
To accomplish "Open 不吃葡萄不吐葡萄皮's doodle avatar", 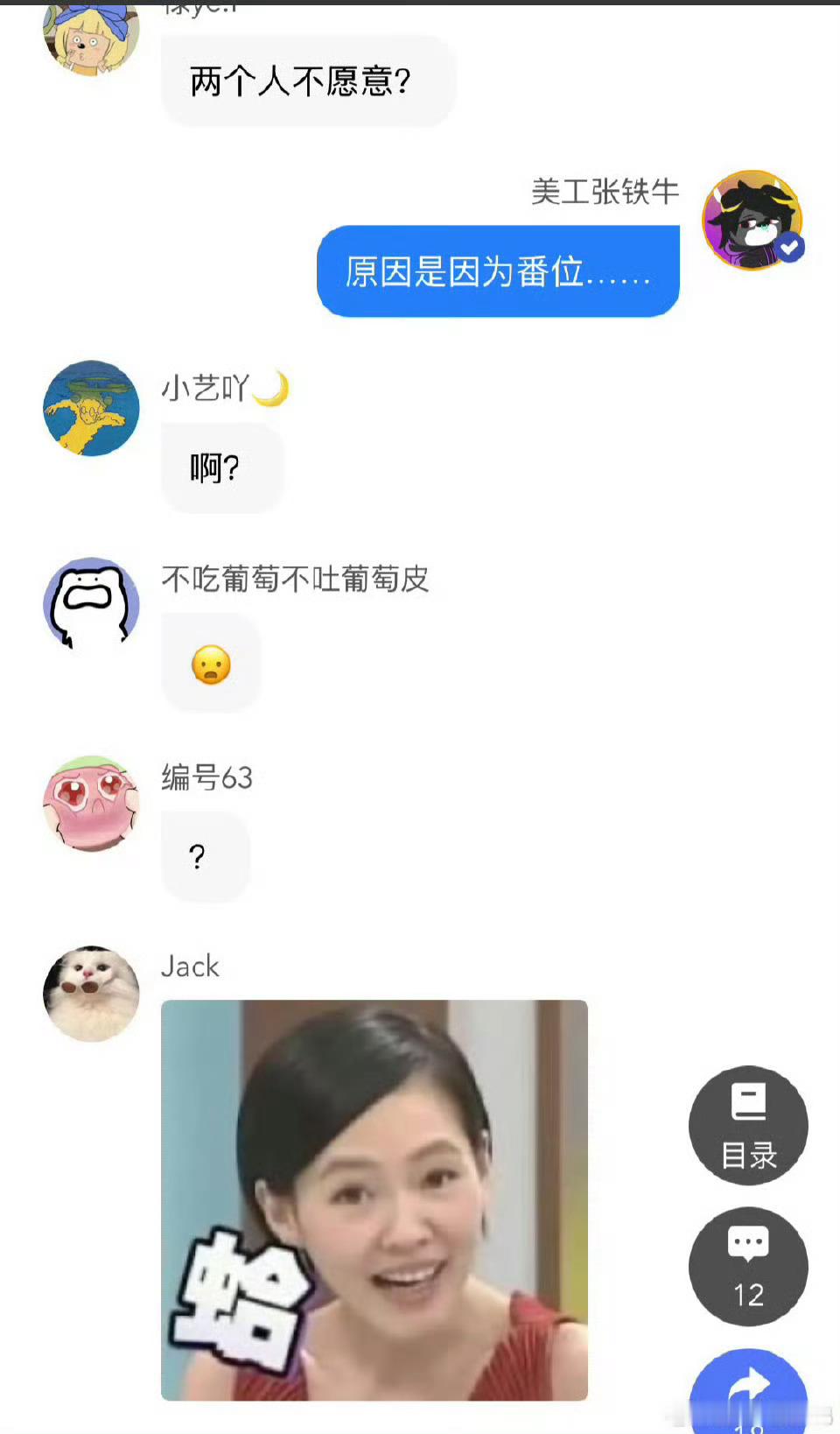I will point(91,604).
